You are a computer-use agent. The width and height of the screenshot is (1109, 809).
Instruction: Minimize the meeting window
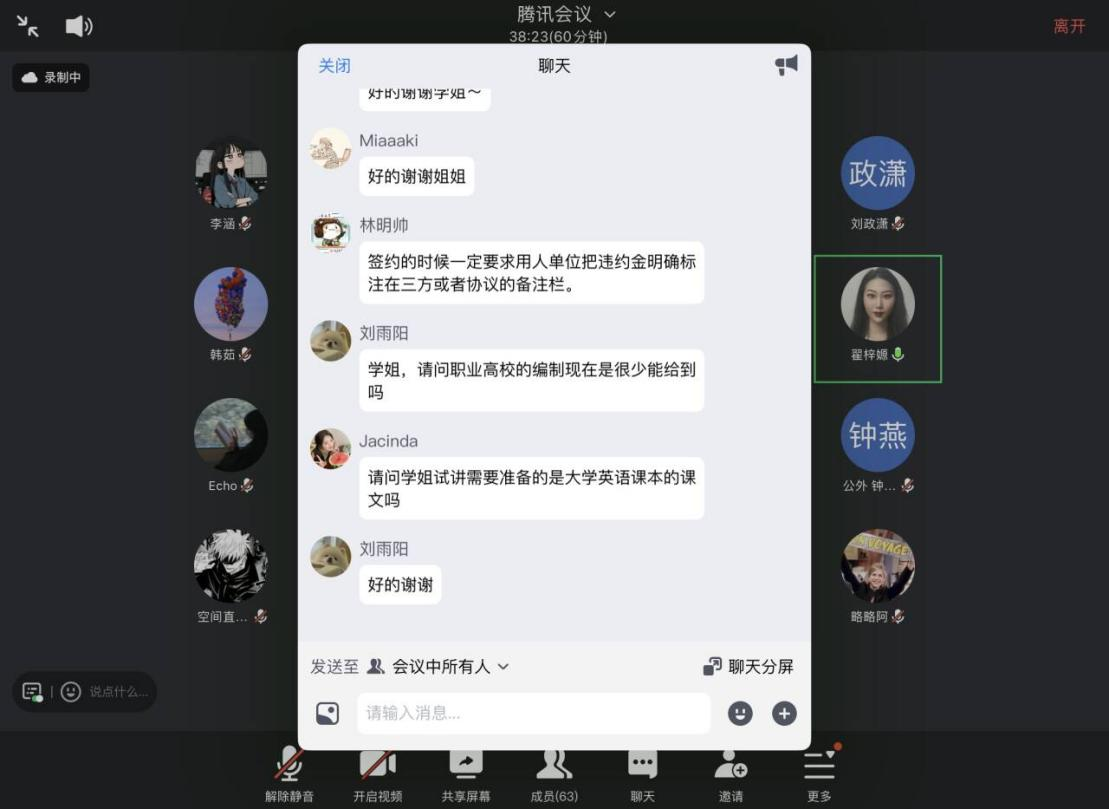coord(28,26)
